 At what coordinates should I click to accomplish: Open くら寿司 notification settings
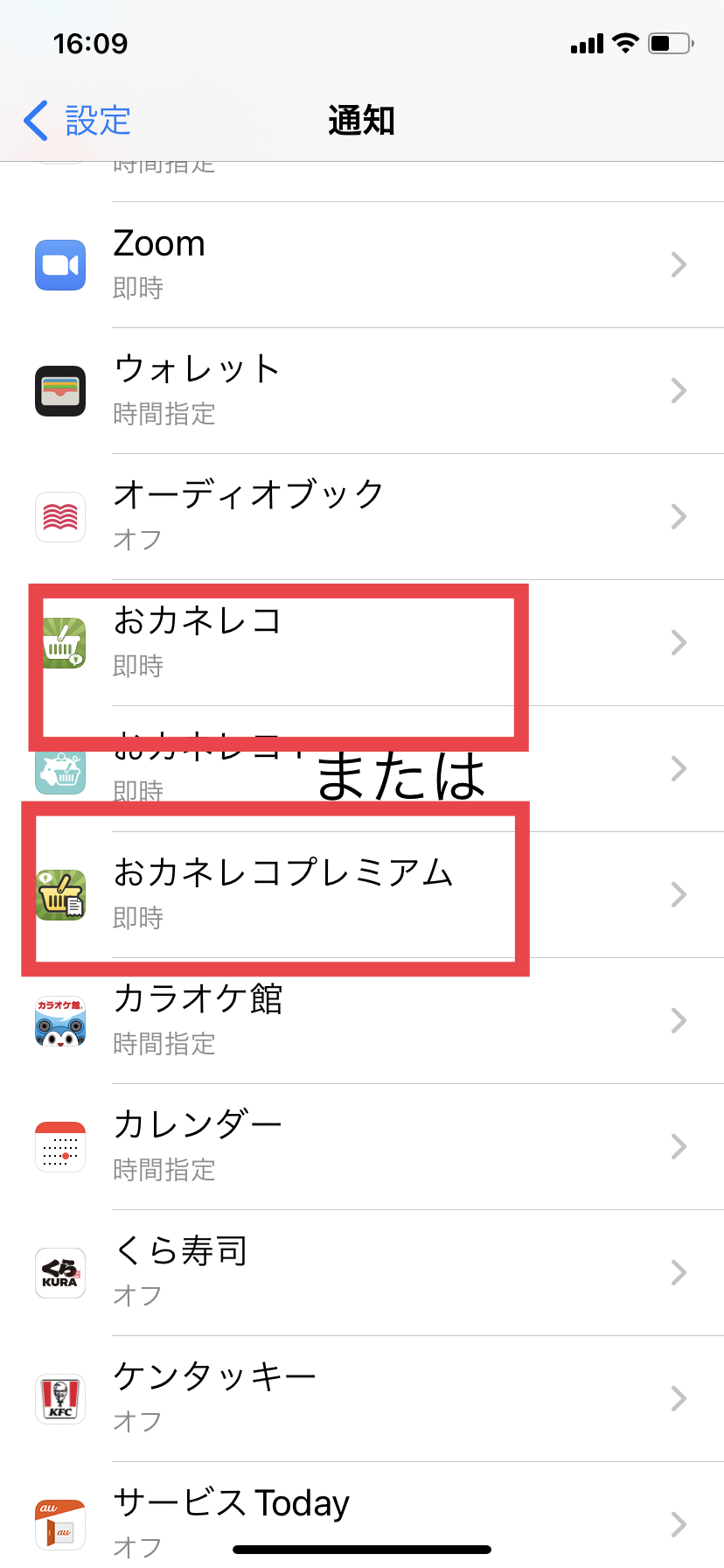click(x=362, y=1272)
